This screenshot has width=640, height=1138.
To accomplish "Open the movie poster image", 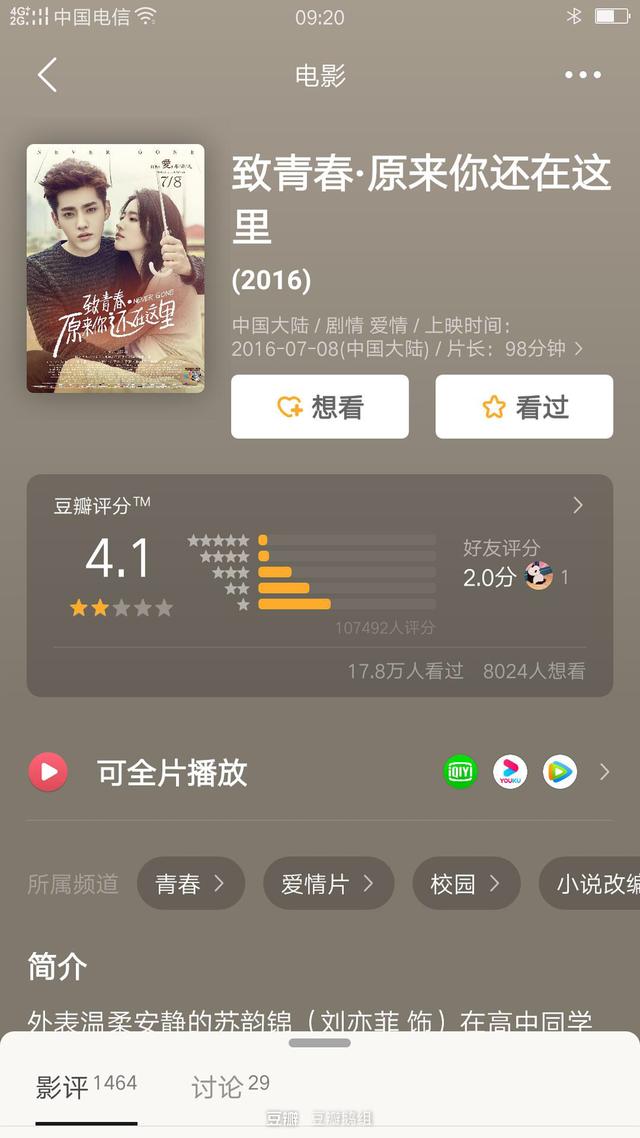I will point(115,268).
